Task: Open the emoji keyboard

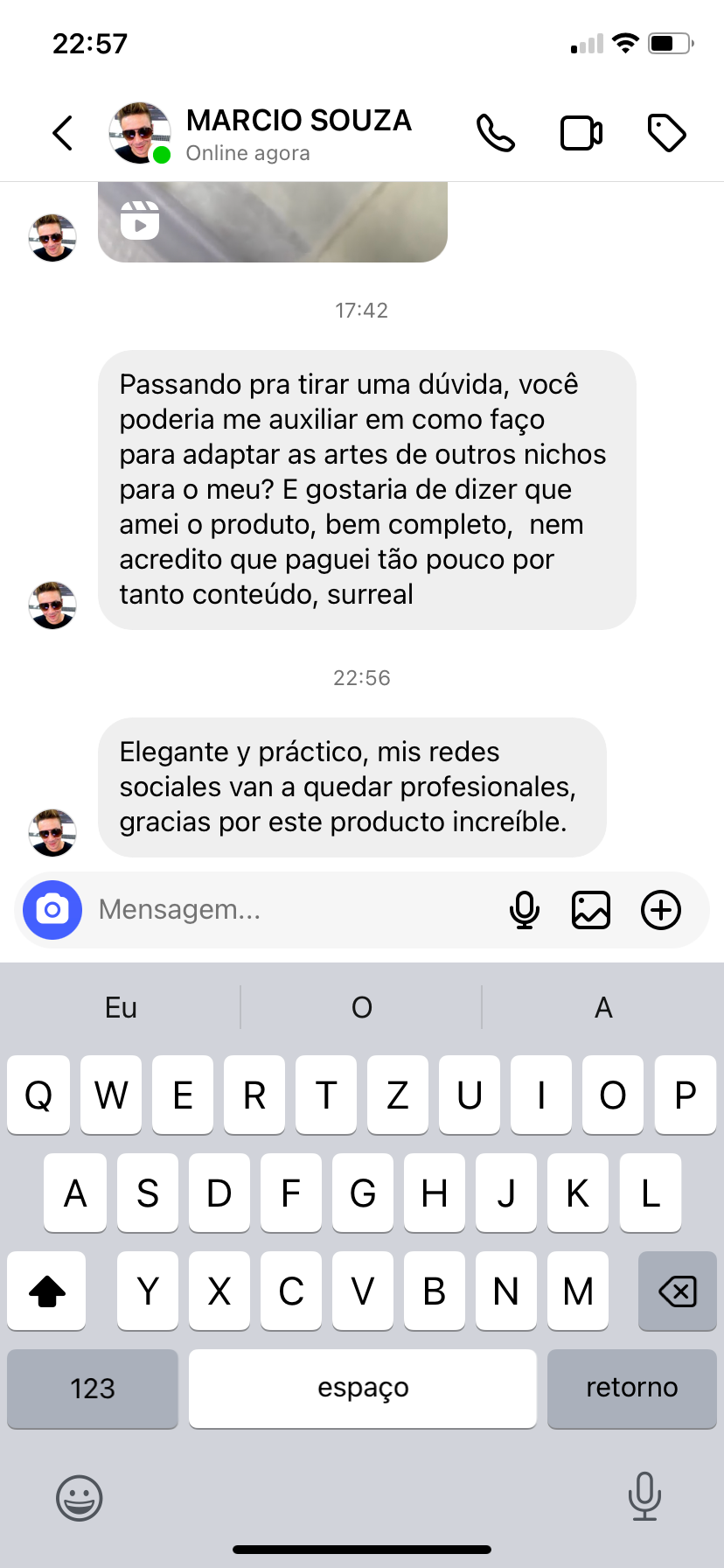Action: point(79,1498)
